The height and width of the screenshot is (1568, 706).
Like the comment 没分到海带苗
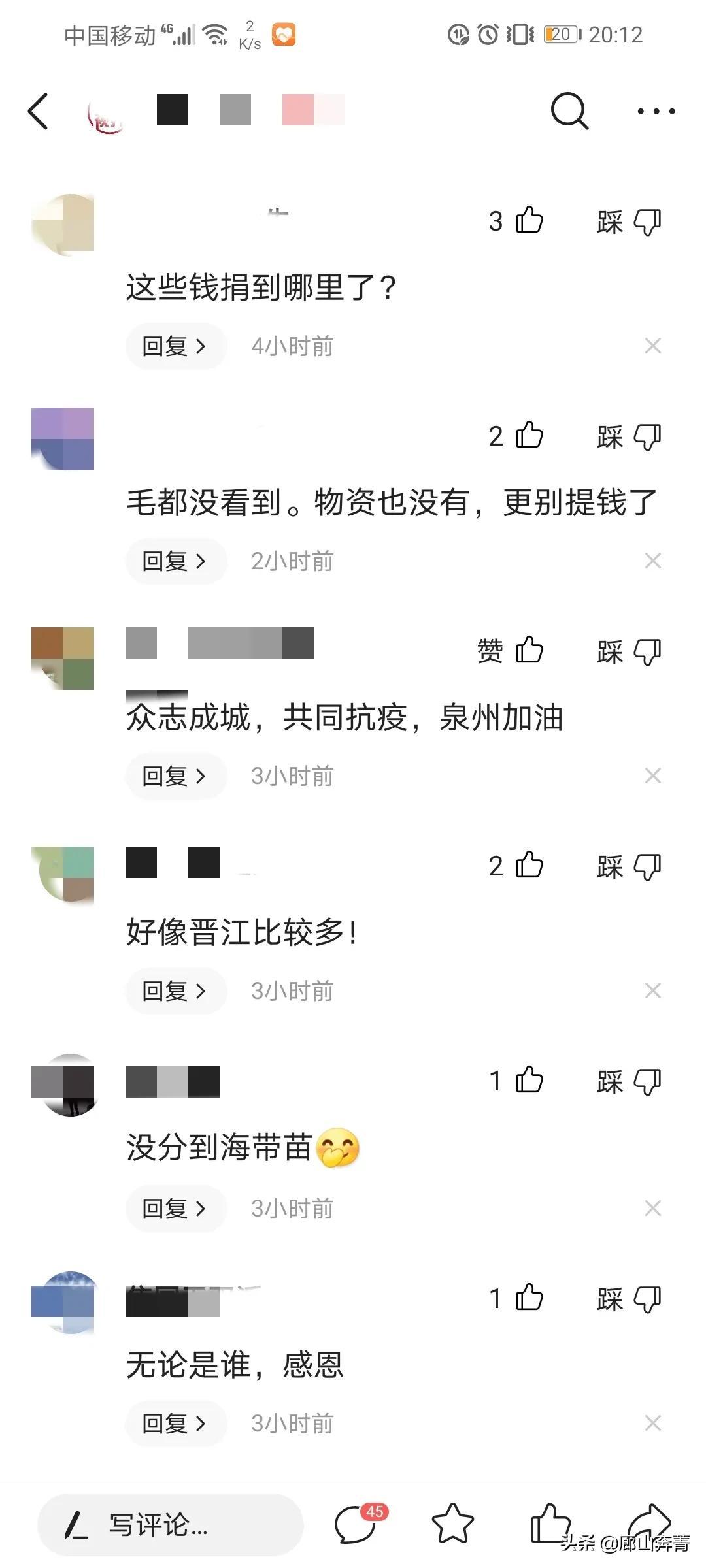529,1080
